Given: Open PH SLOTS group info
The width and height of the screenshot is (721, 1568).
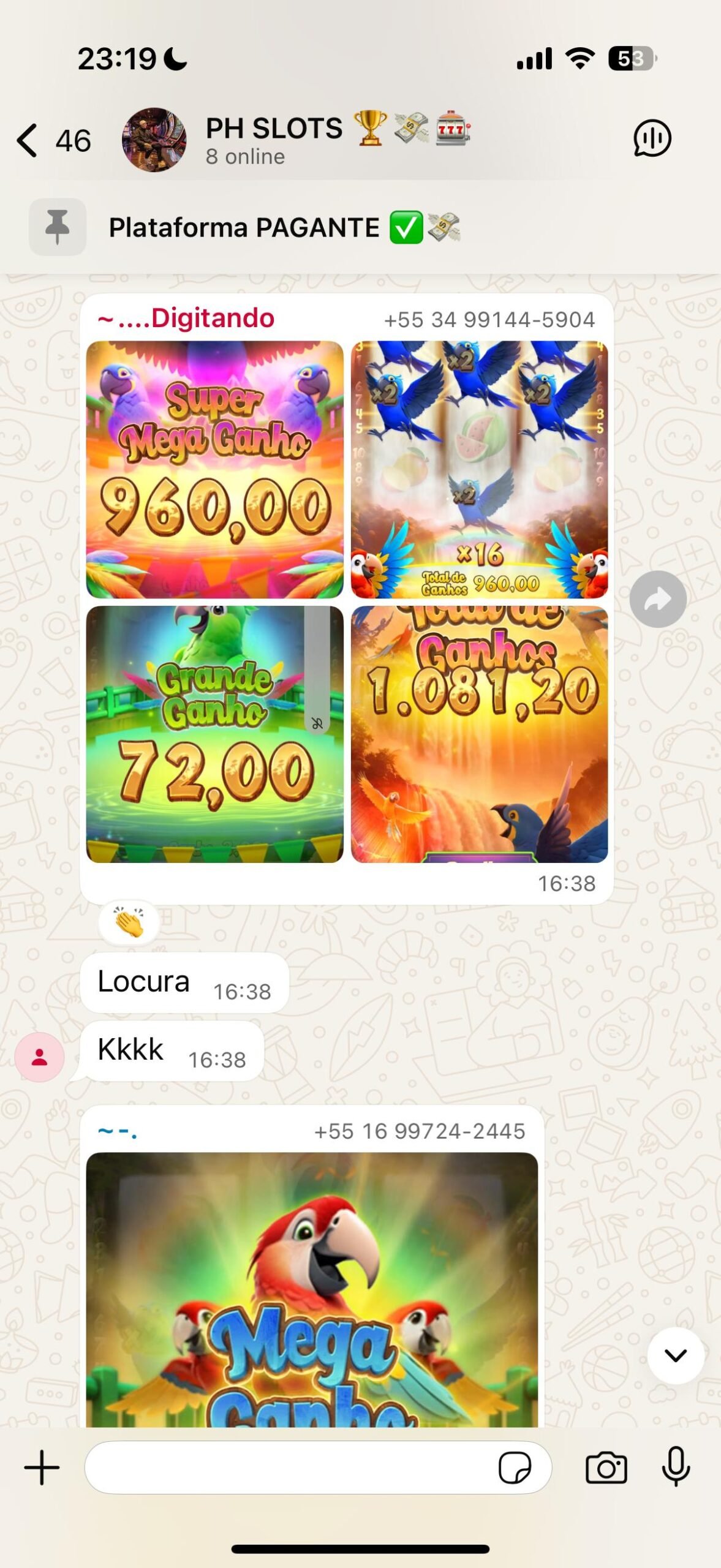Looking at the screenshot, I should [x=276, y=140].
